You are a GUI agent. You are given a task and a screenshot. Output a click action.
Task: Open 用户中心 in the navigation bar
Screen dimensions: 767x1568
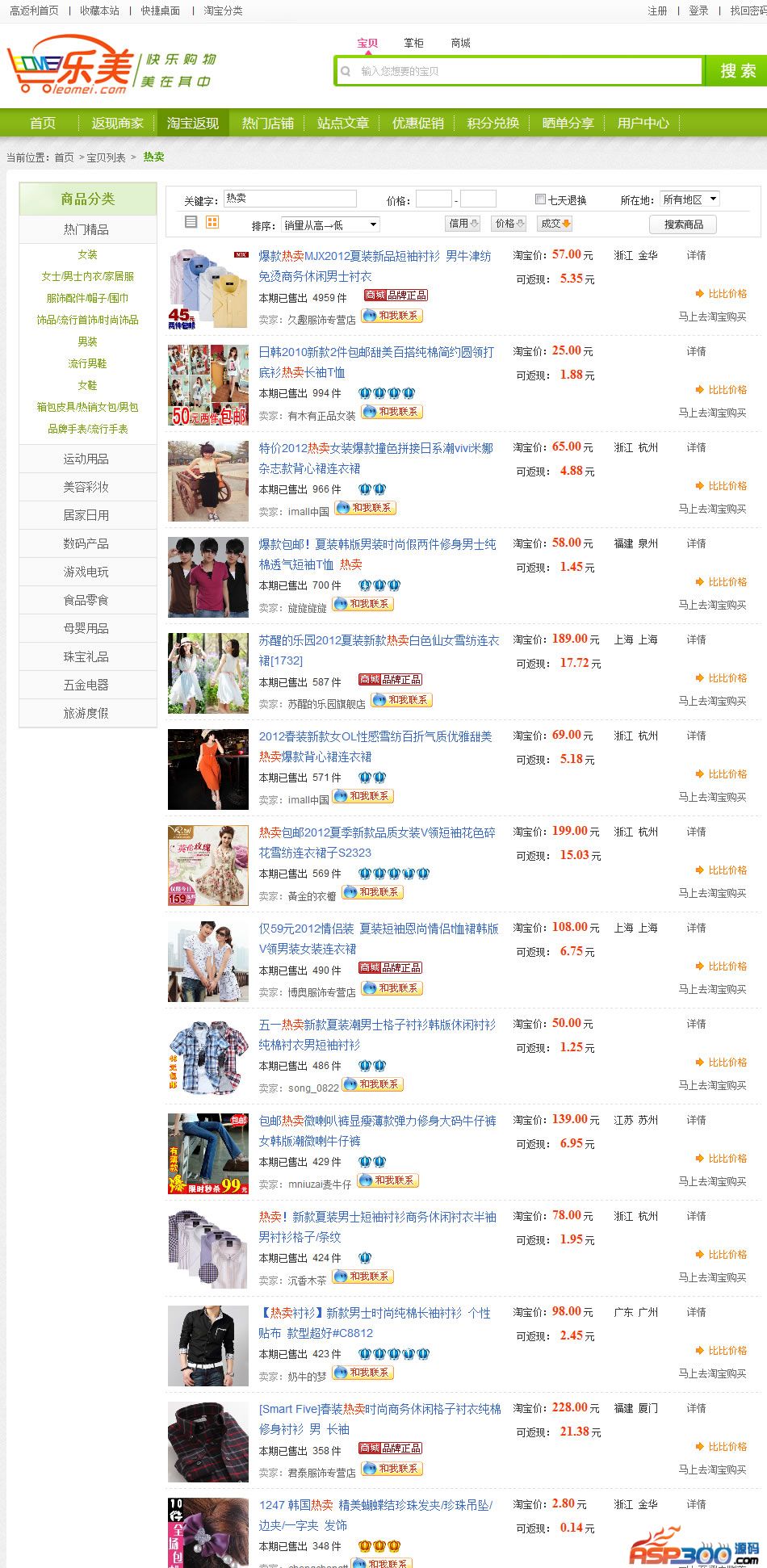(x=643, y=123)
